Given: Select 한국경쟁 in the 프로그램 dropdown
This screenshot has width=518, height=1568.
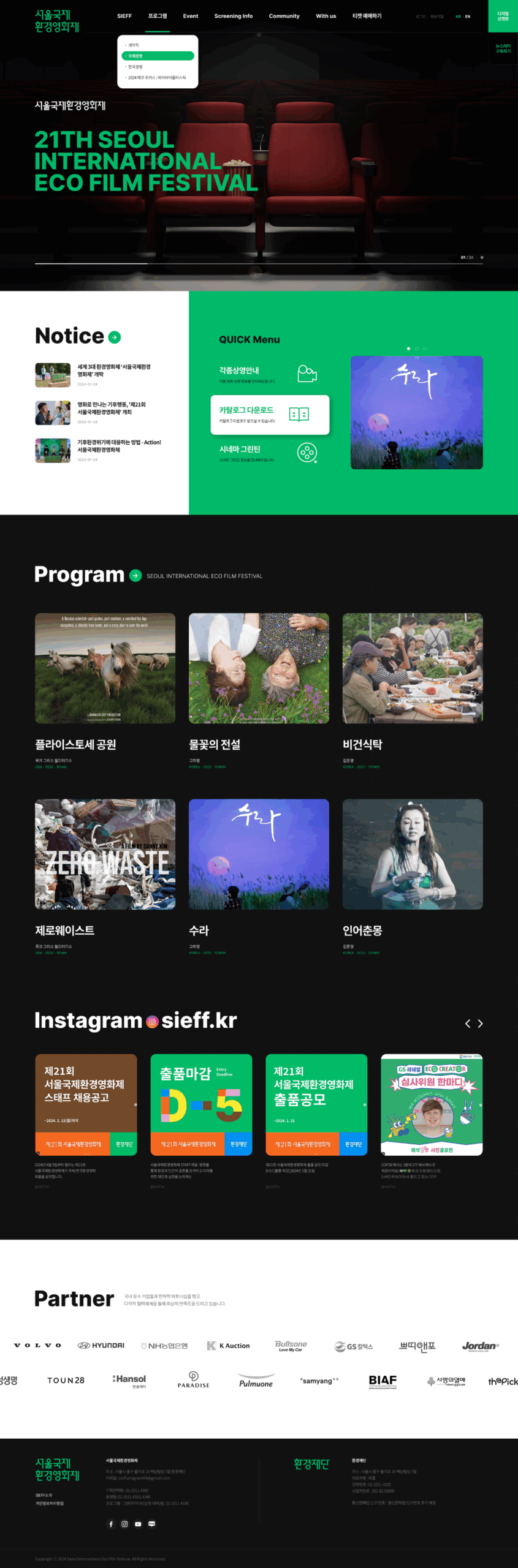Looking at the screenshot, I should 136,67.
